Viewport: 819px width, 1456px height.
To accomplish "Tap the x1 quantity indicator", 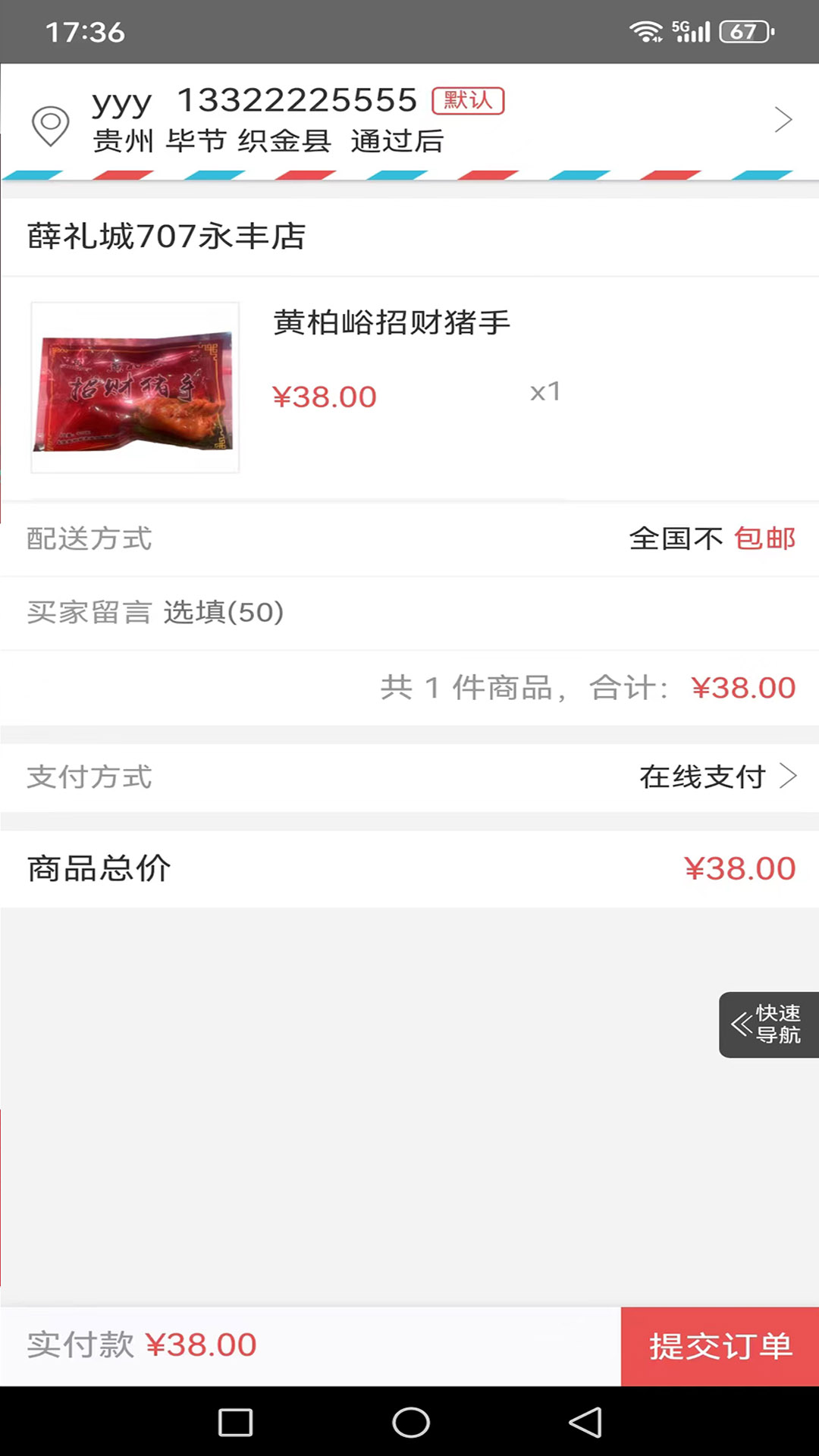I will [x=546, y=391].
